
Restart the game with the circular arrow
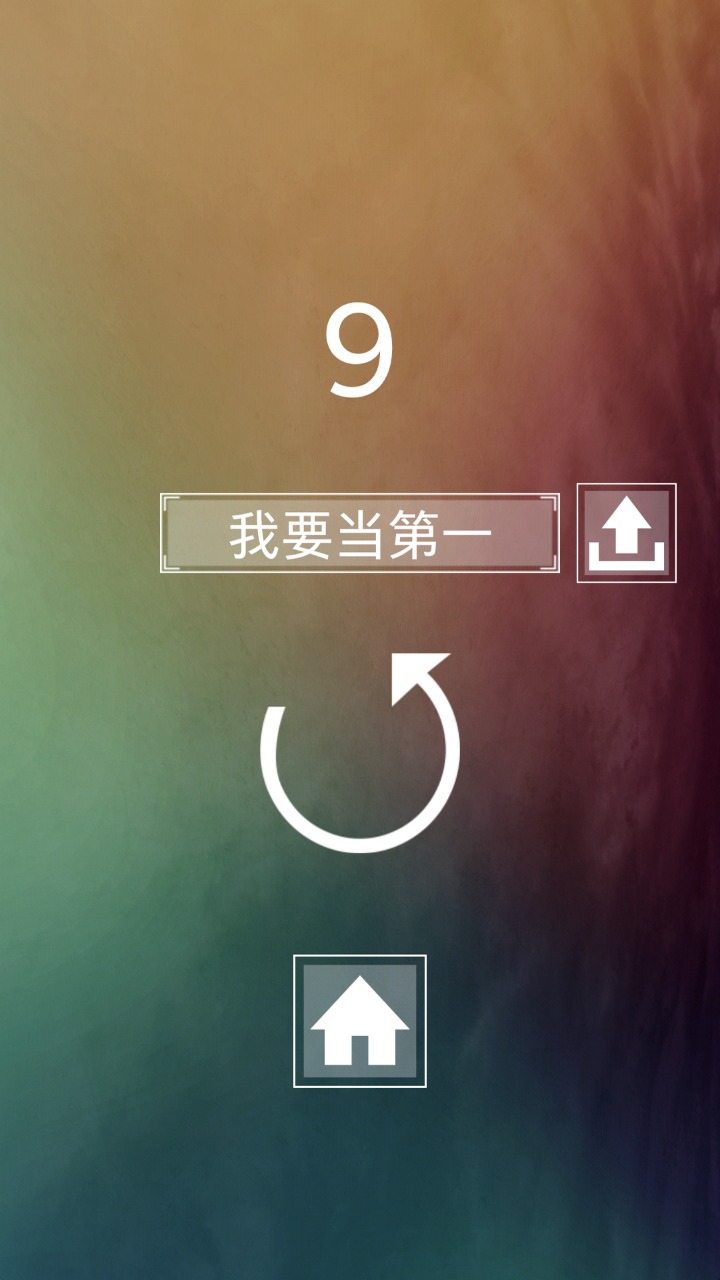[x=360, y=752]
